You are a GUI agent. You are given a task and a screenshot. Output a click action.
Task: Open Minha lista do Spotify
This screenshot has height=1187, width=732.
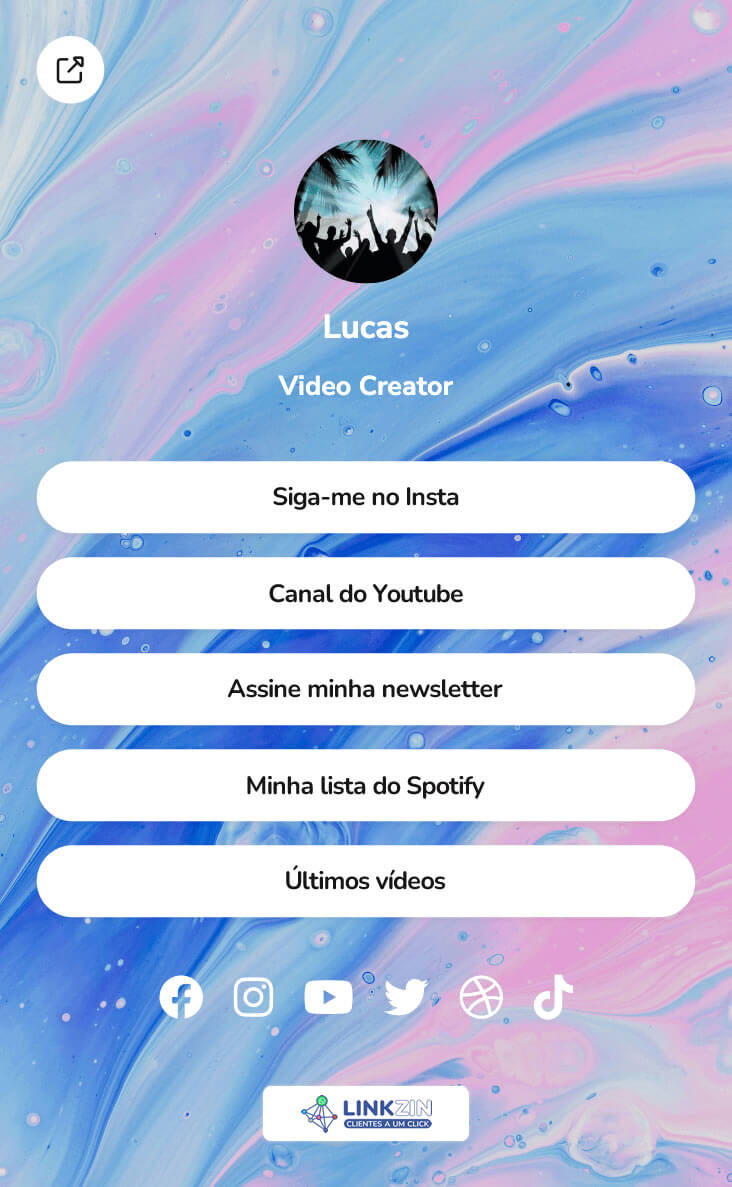coord(366,785)
